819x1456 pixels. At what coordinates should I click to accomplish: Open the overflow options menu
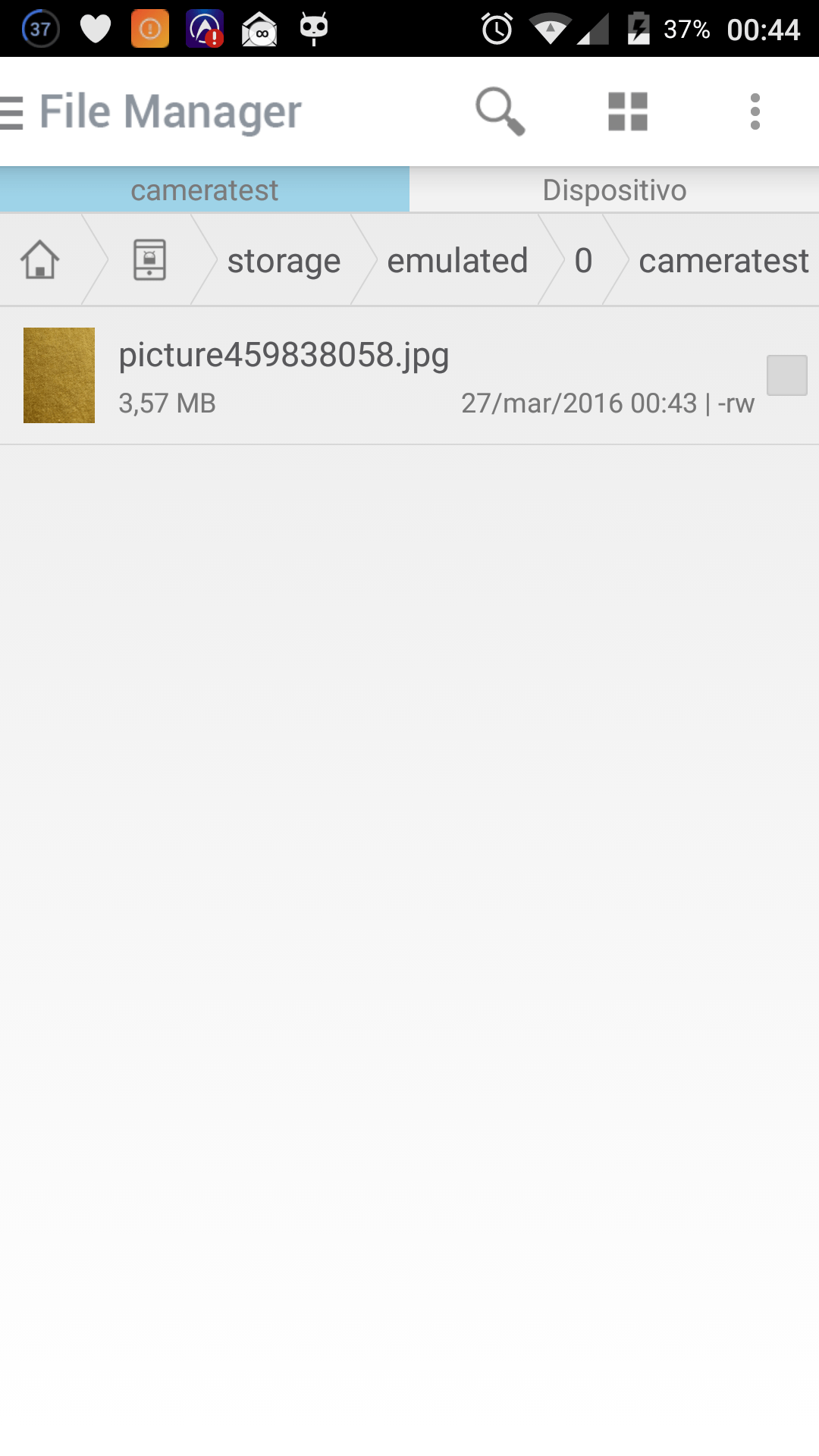(754, 111)
